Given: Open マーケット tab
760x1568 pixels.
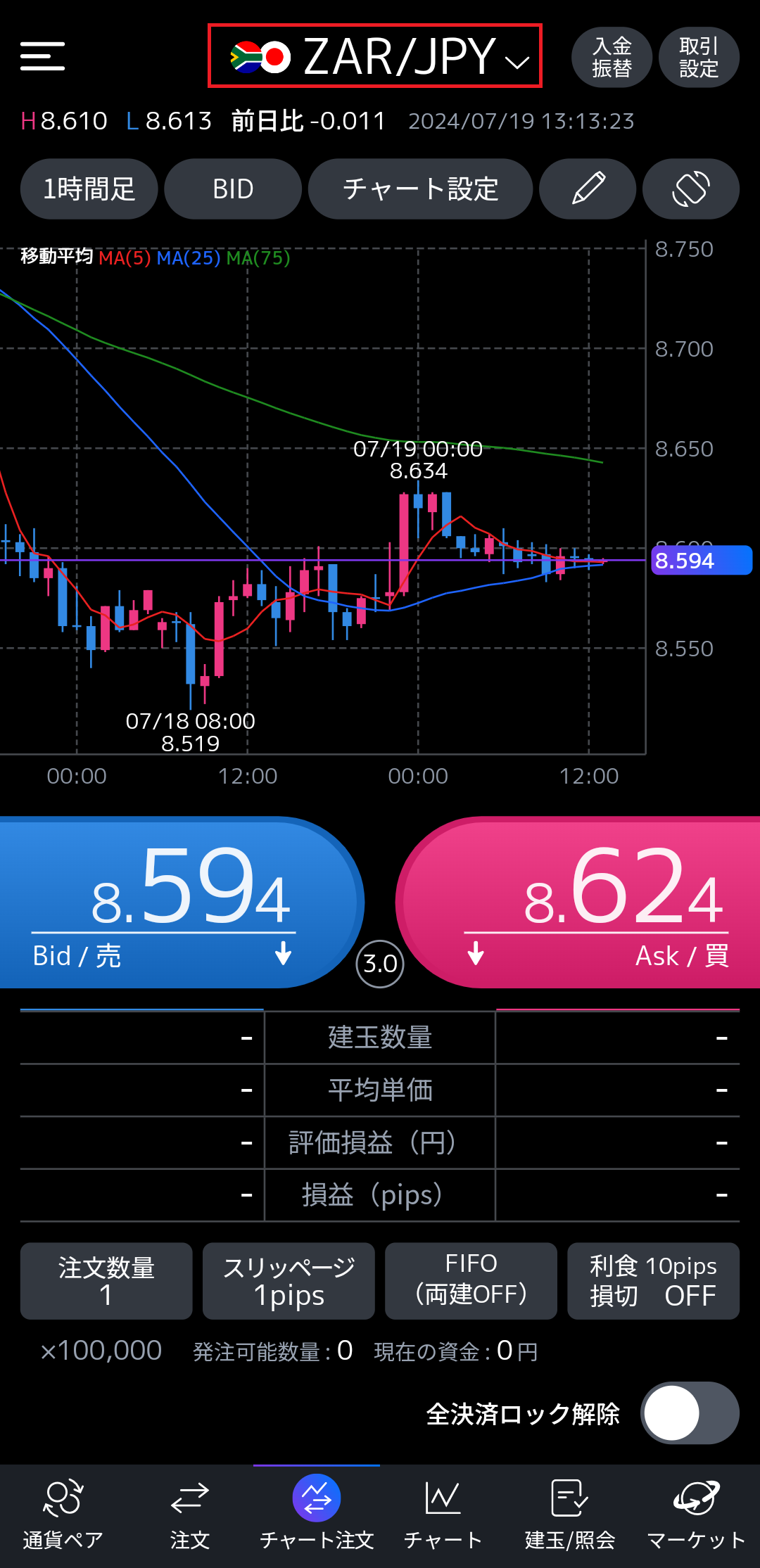Looking at the screenshot, I should (696, 1516).
